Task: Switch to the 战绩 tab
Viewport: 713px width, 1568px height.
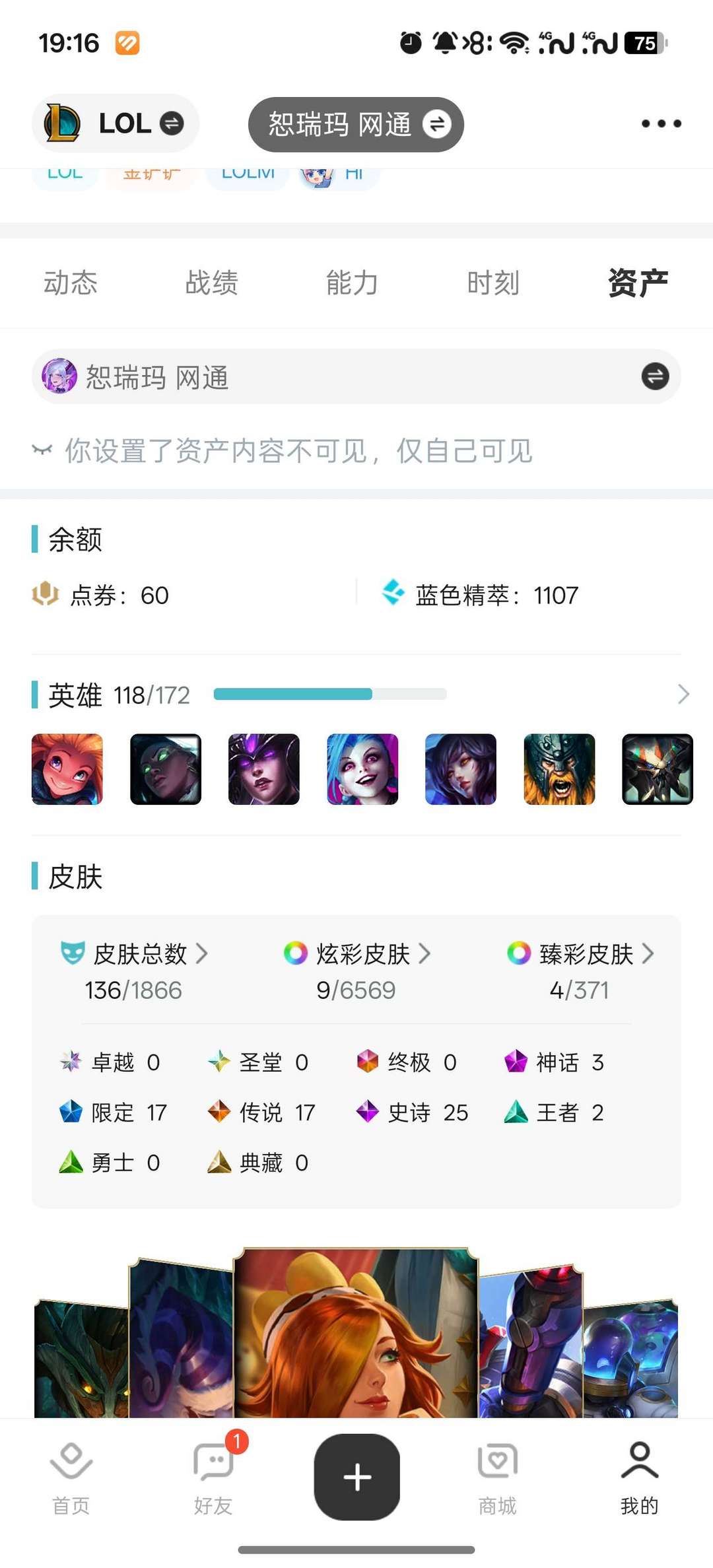Action: point(211,283)
